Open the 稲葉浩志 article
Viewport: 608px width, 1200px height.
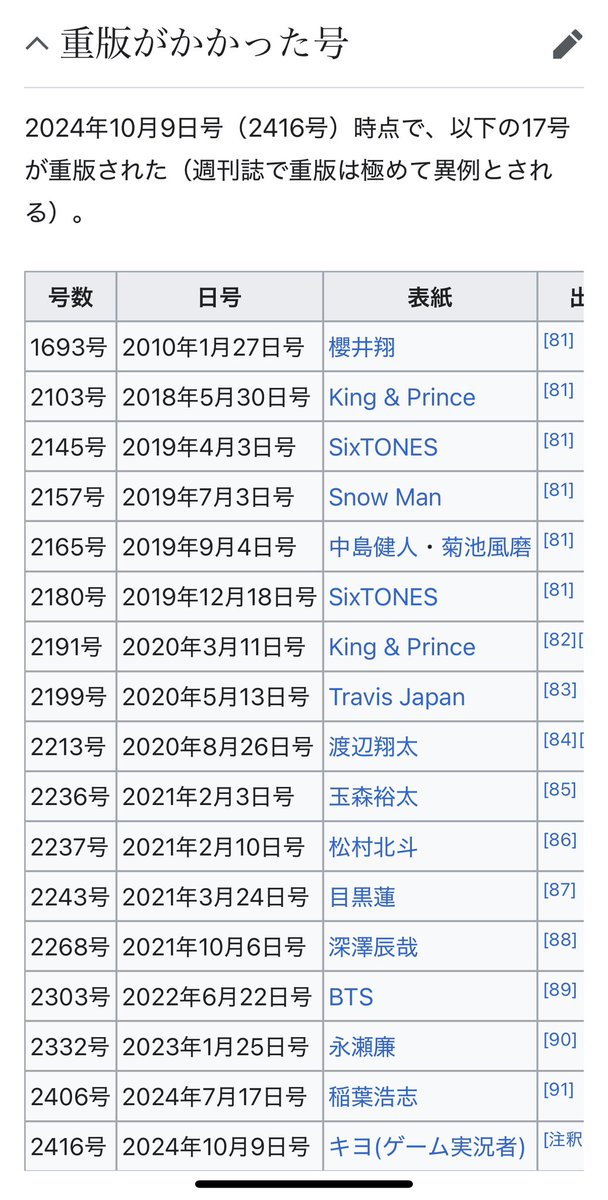(373, 1097)
